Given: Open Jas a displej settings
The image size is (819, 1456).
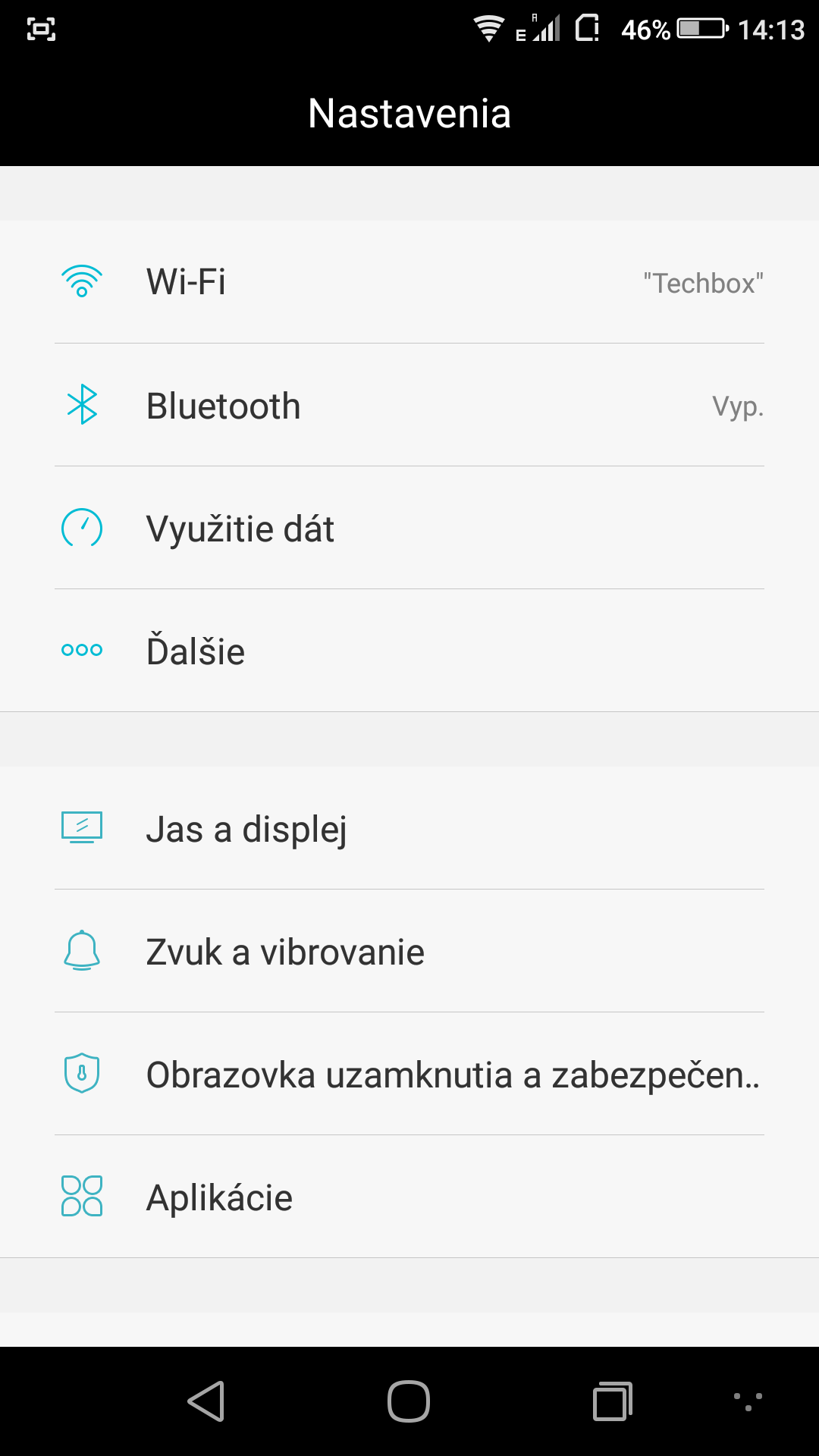Looking at the screenshot, I should click(x=409, y=828).
